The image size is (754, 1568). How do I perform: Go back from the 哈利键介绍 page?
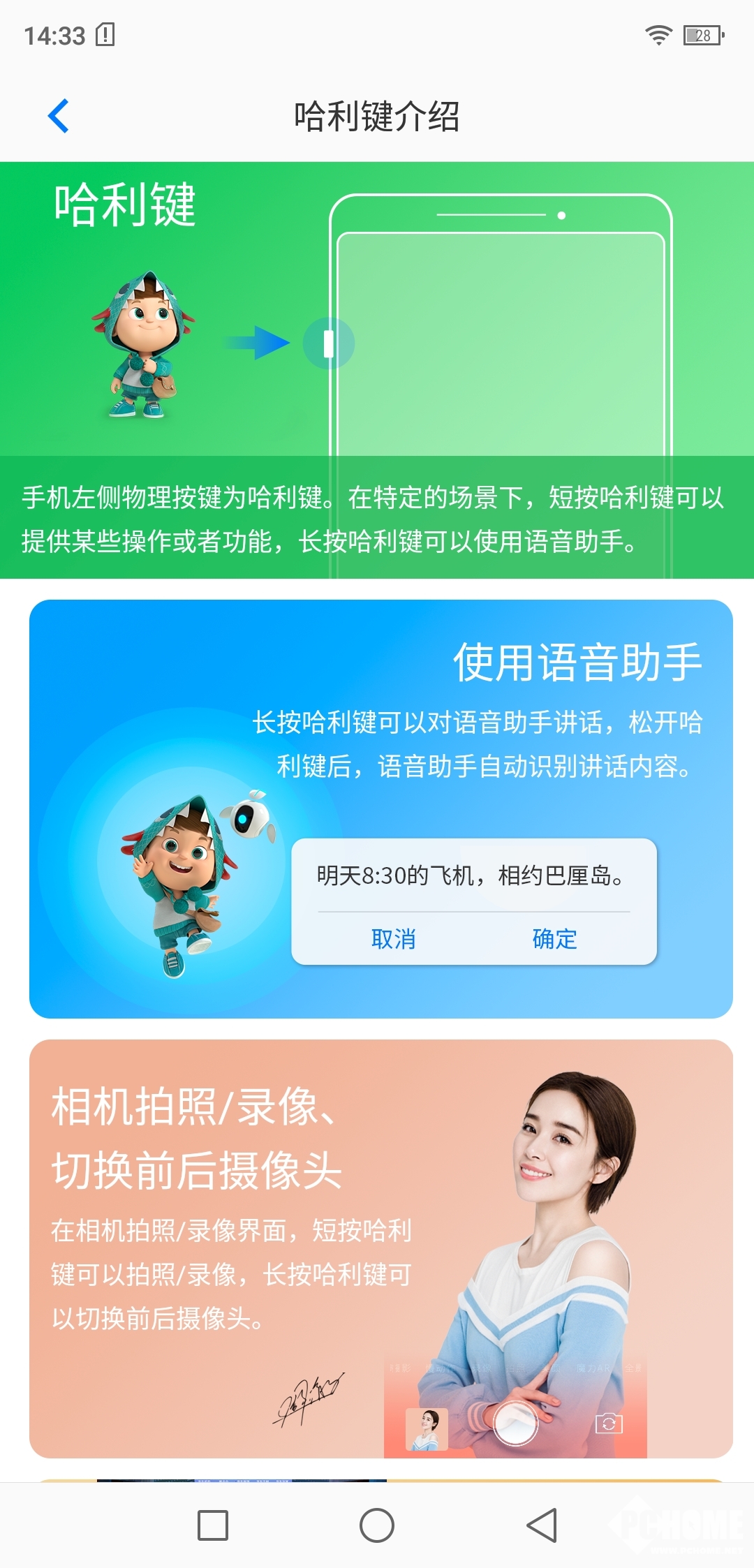point(59,116)
